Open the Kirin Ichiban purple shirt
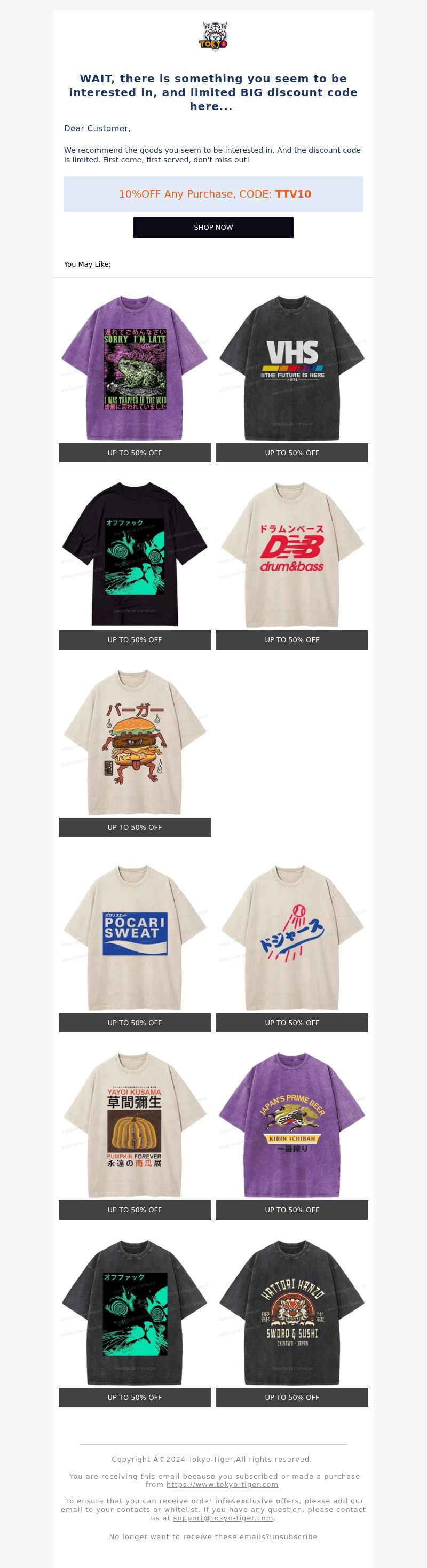 coord(292,1124)
